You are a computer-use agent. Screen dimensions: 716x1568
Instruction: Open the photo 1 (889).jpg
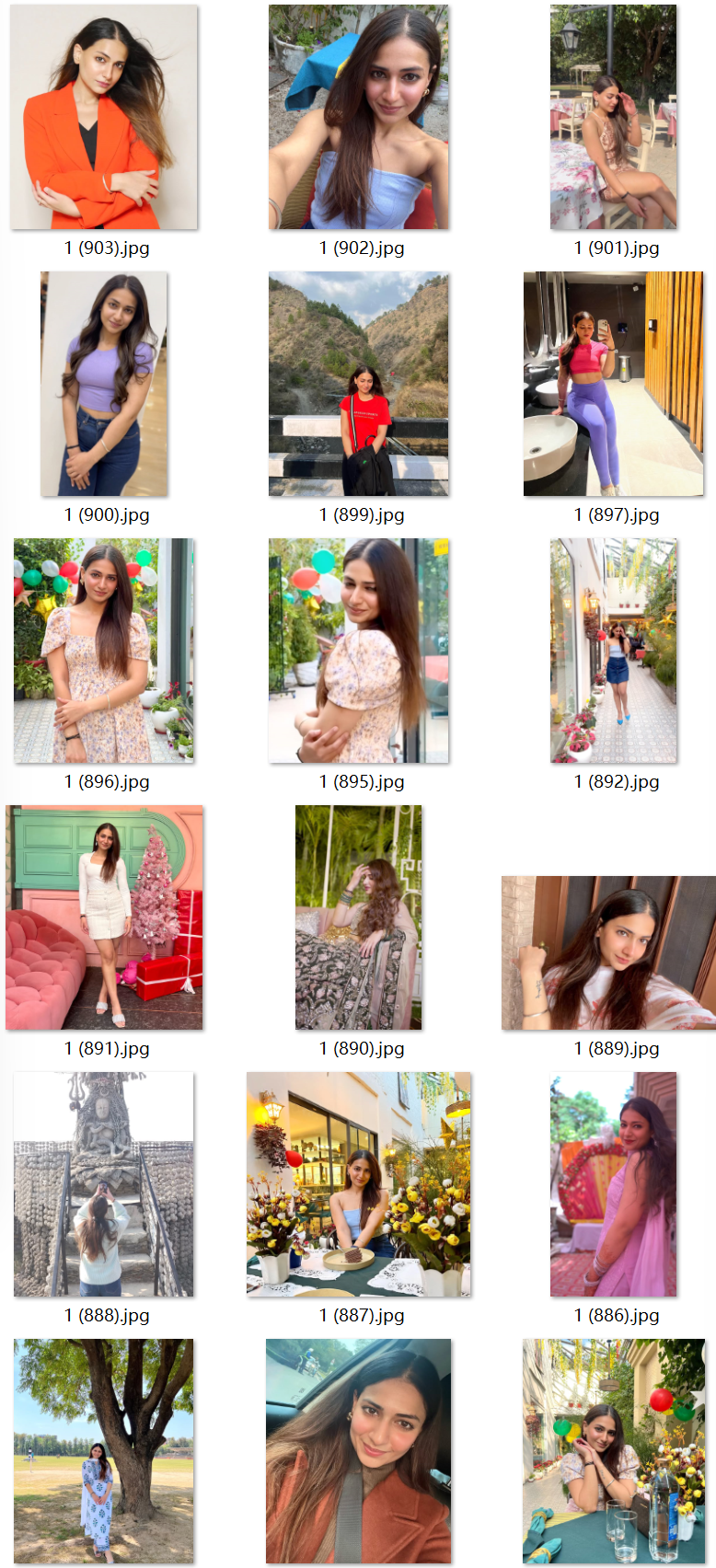tap(608, 952)
